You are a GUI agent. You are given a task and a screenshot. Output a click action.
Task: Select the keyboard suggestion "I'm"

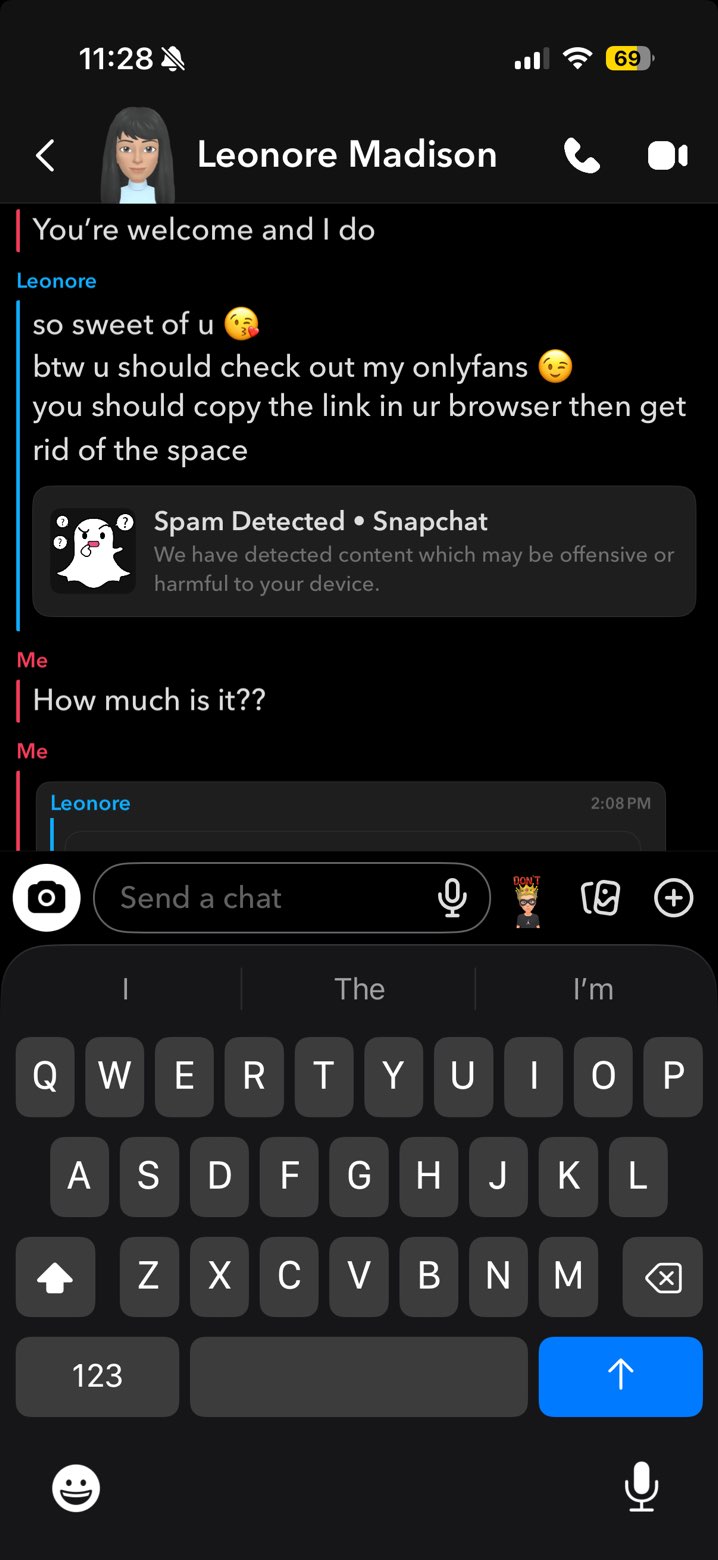pyautogui.click(x=593, y=989)
